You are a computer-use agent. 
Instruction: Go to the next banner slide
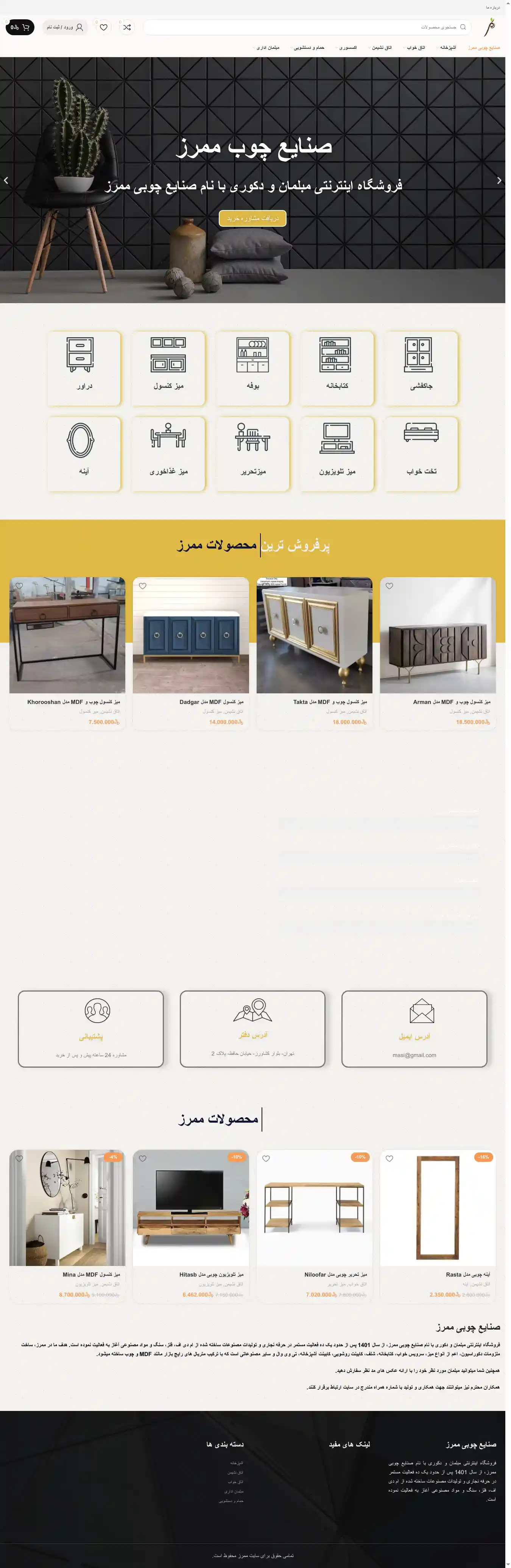[499, 181]
